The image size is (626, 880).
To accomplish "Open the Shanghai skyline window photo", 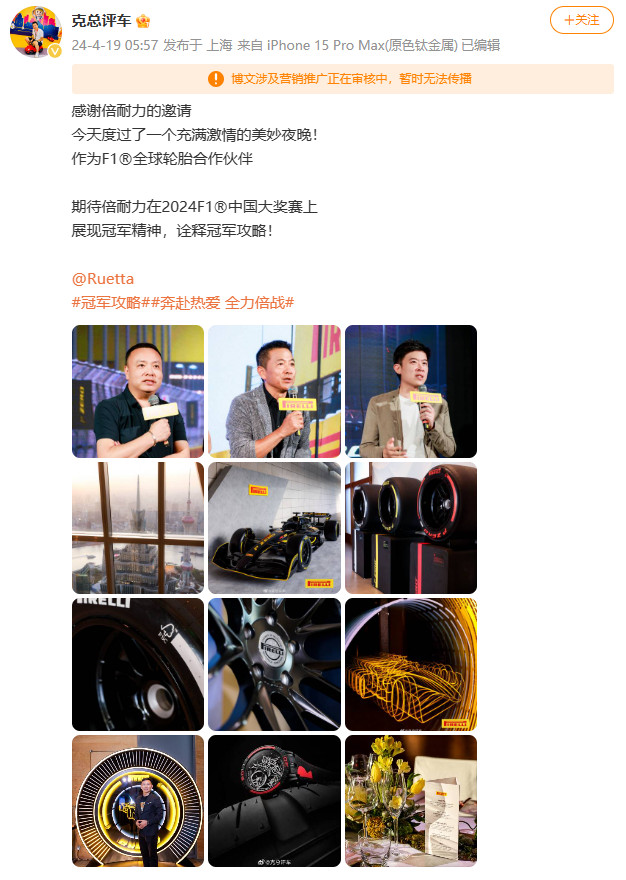I will (x=138, y=528).
